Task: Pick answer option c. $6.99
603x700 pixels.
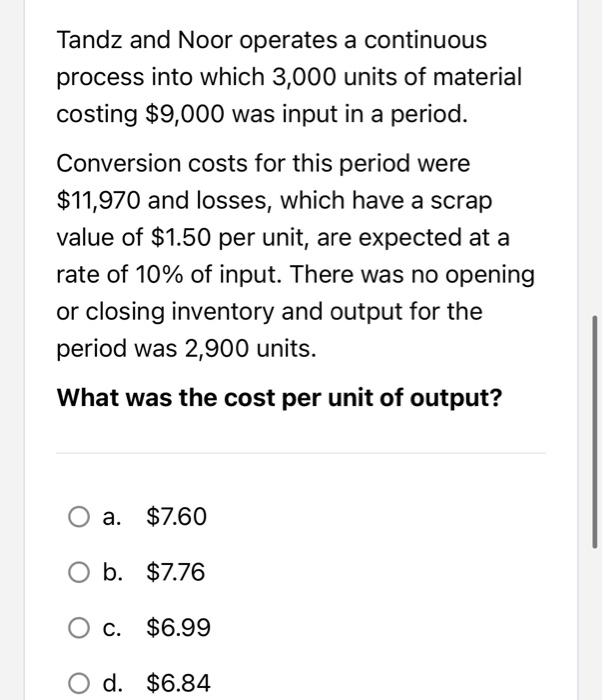Action: tap(80, 629)
